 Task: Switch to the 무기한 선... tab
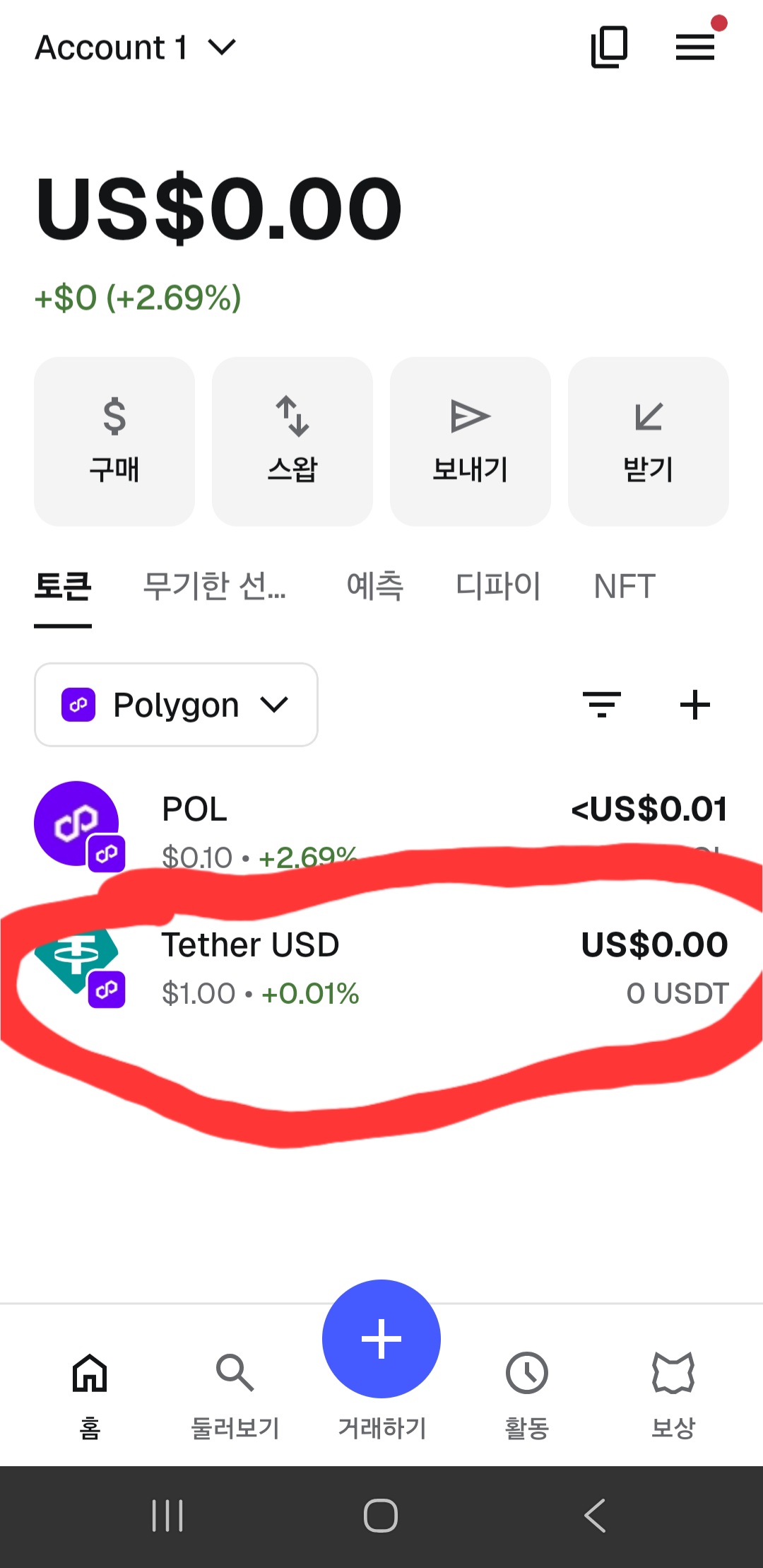pos(214,586)
